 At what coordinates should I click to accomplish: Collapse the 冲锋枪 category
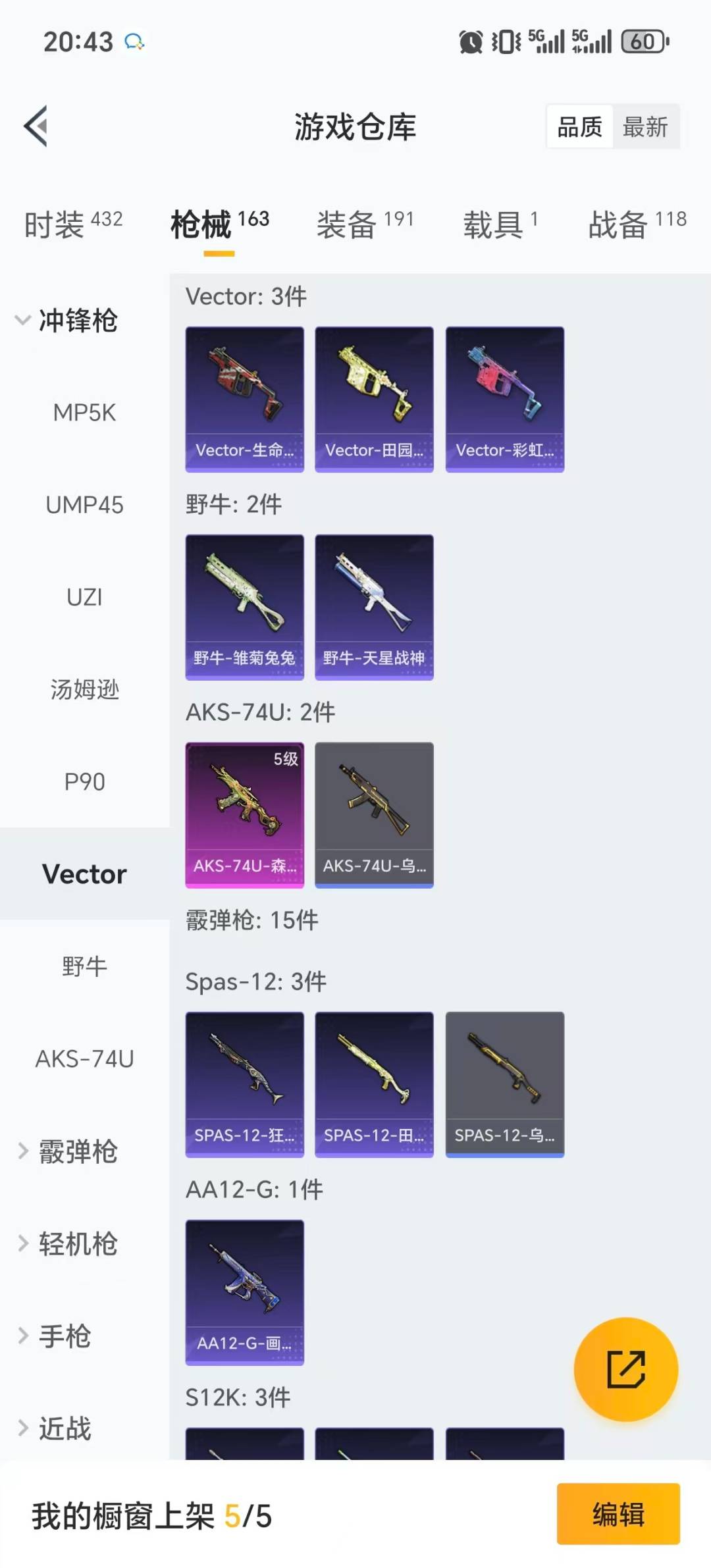66,321
